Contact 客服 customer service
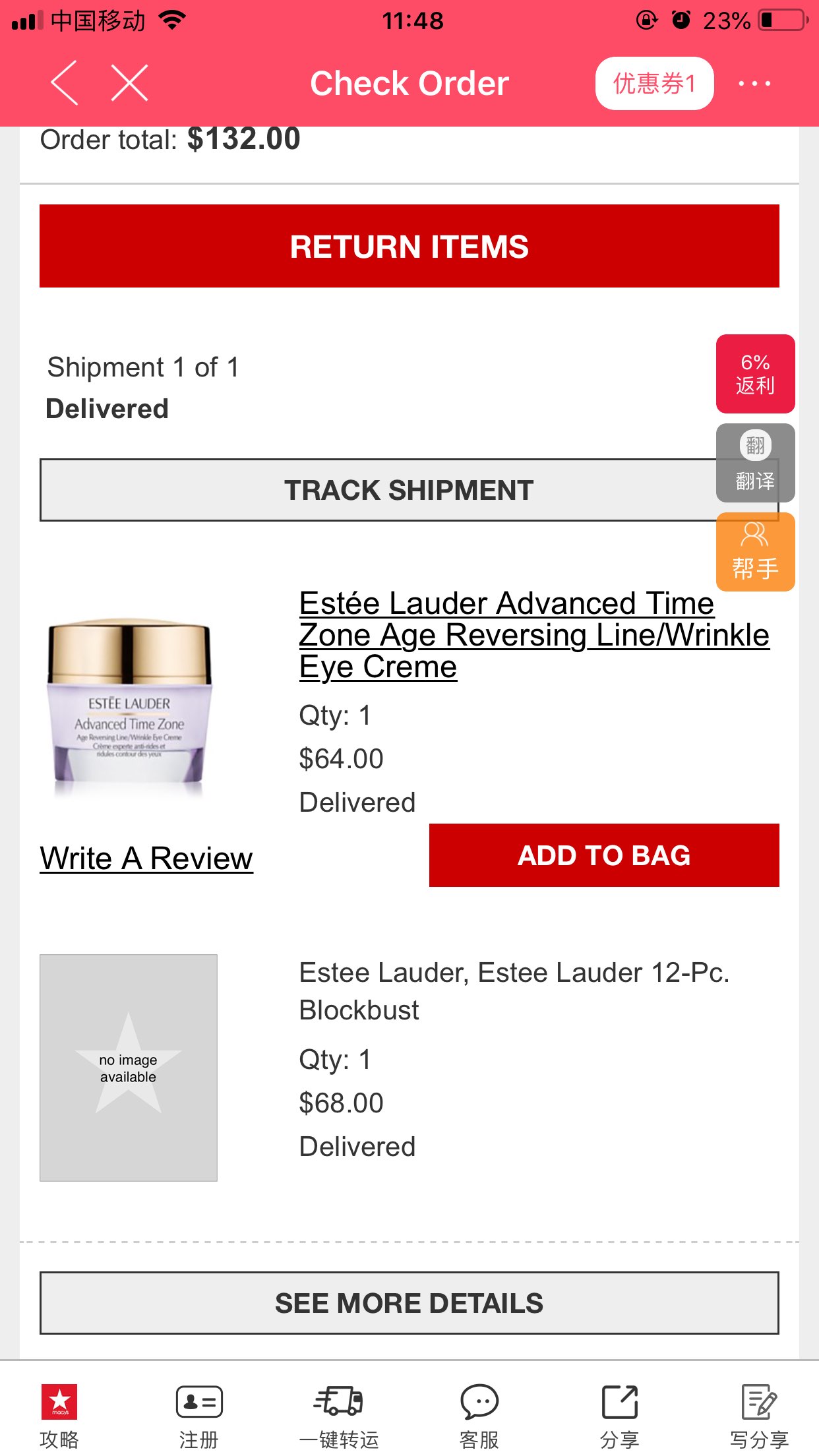Screen dimensions: 819x1456 [479, 1415]
